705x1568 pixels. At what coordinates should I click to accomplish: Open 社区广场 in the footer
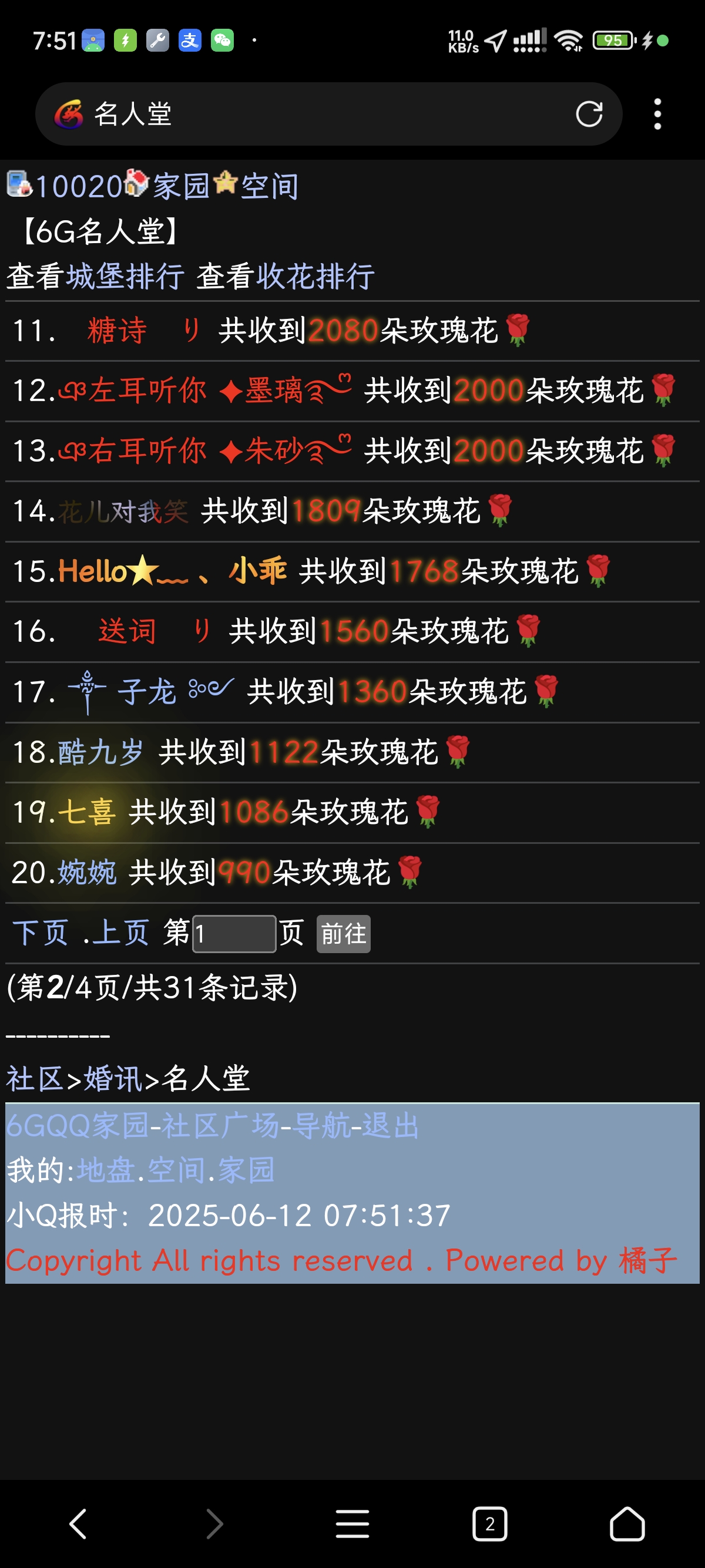coord(220,1125)
